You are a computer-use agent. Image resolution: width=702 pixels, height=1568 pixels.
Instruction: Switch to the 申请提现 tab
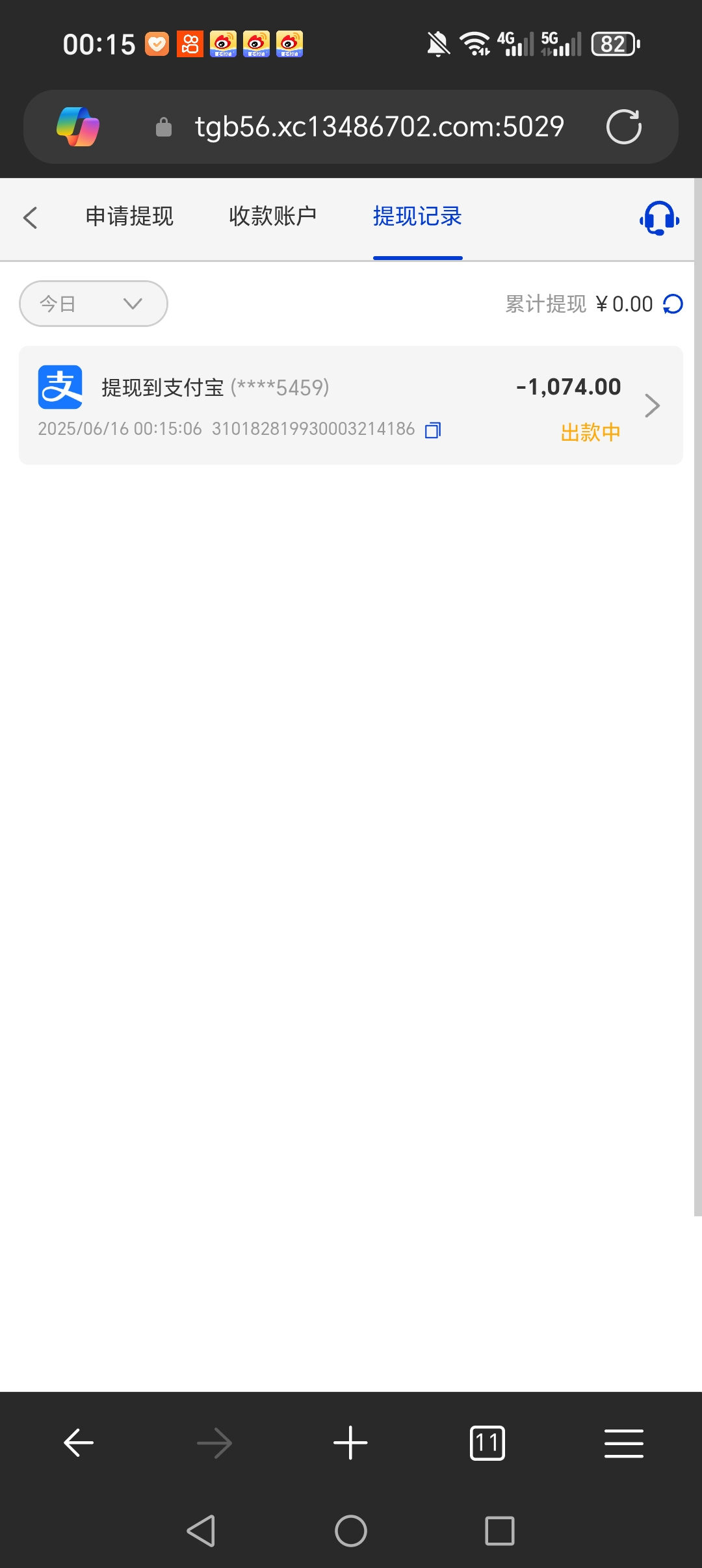click(x=129, y=216)
